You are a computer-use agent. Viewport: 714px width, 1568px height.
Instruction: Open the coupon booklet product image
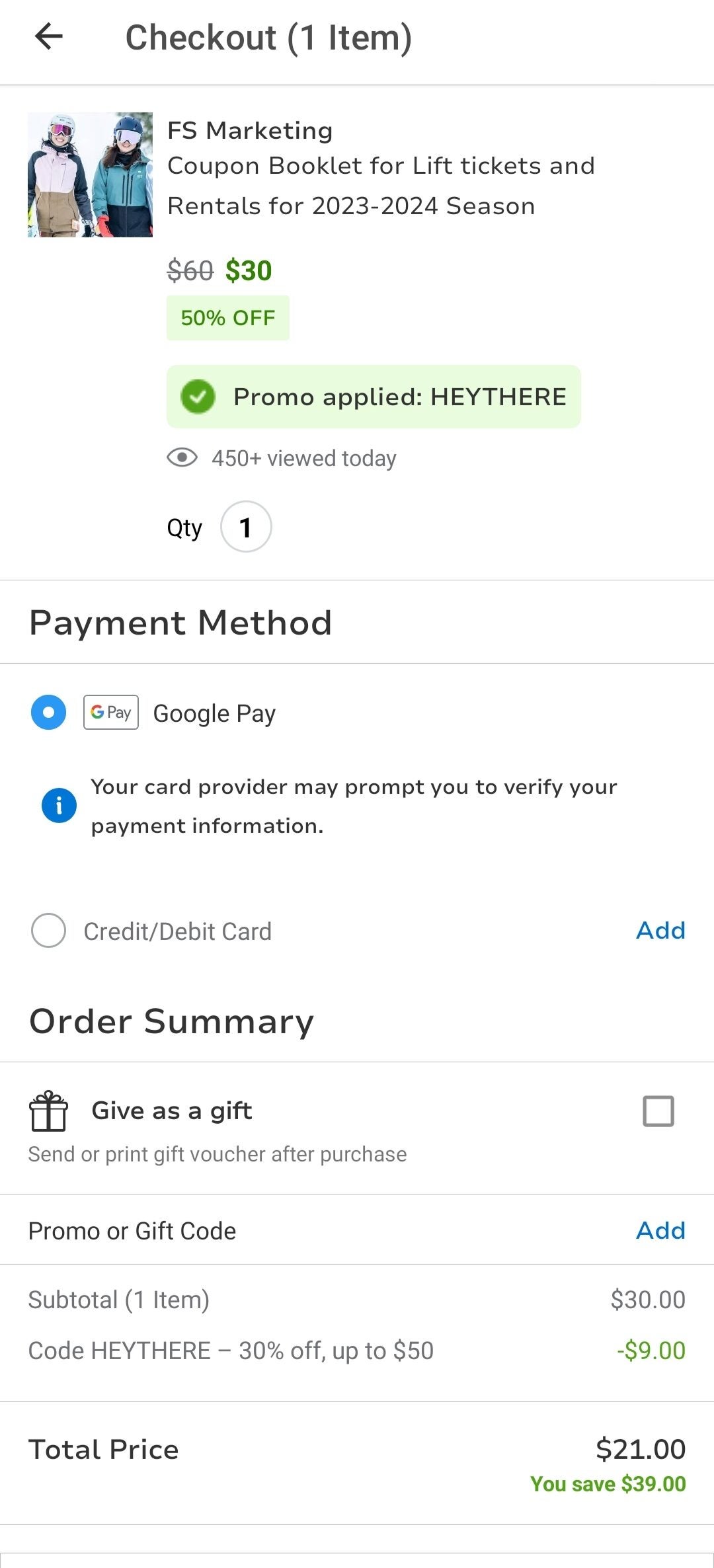click(91, 175)
